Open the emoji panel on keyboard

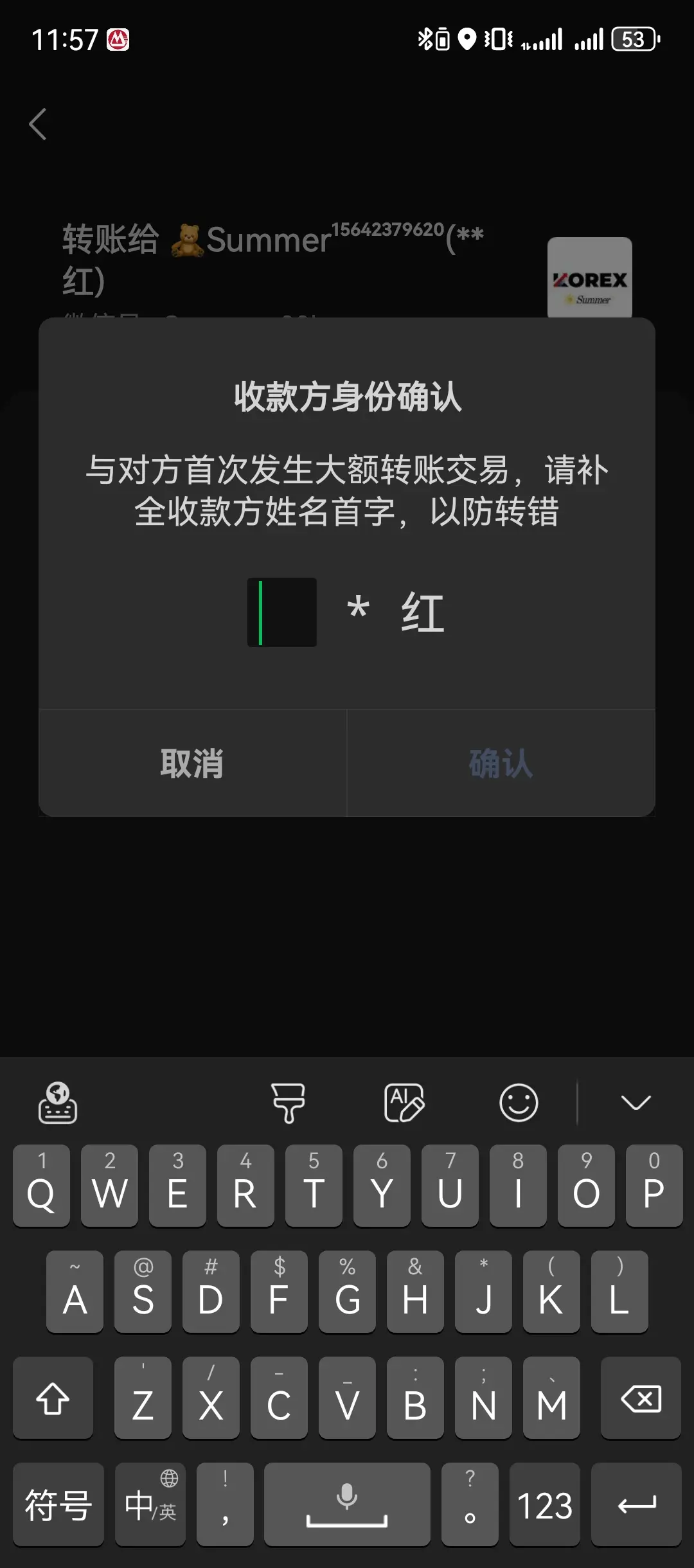click(519, 1103)
